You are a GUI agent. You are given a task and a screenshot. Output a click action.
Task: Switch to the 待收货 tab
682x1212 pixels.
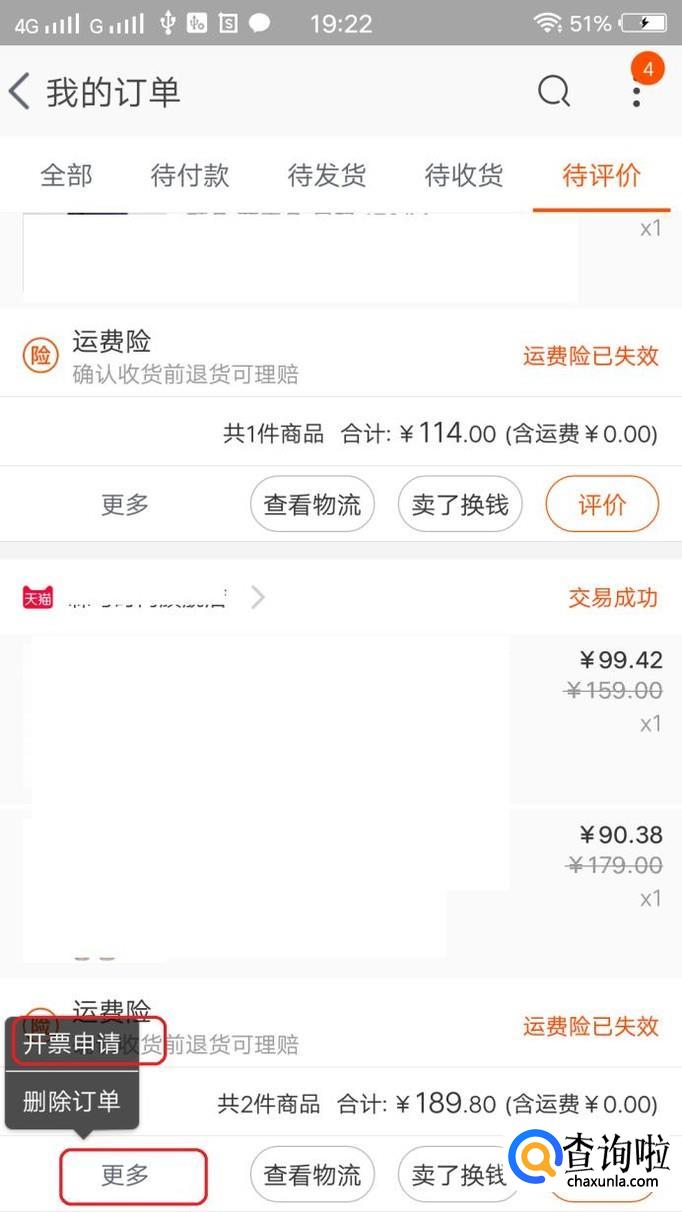point(464,176)
